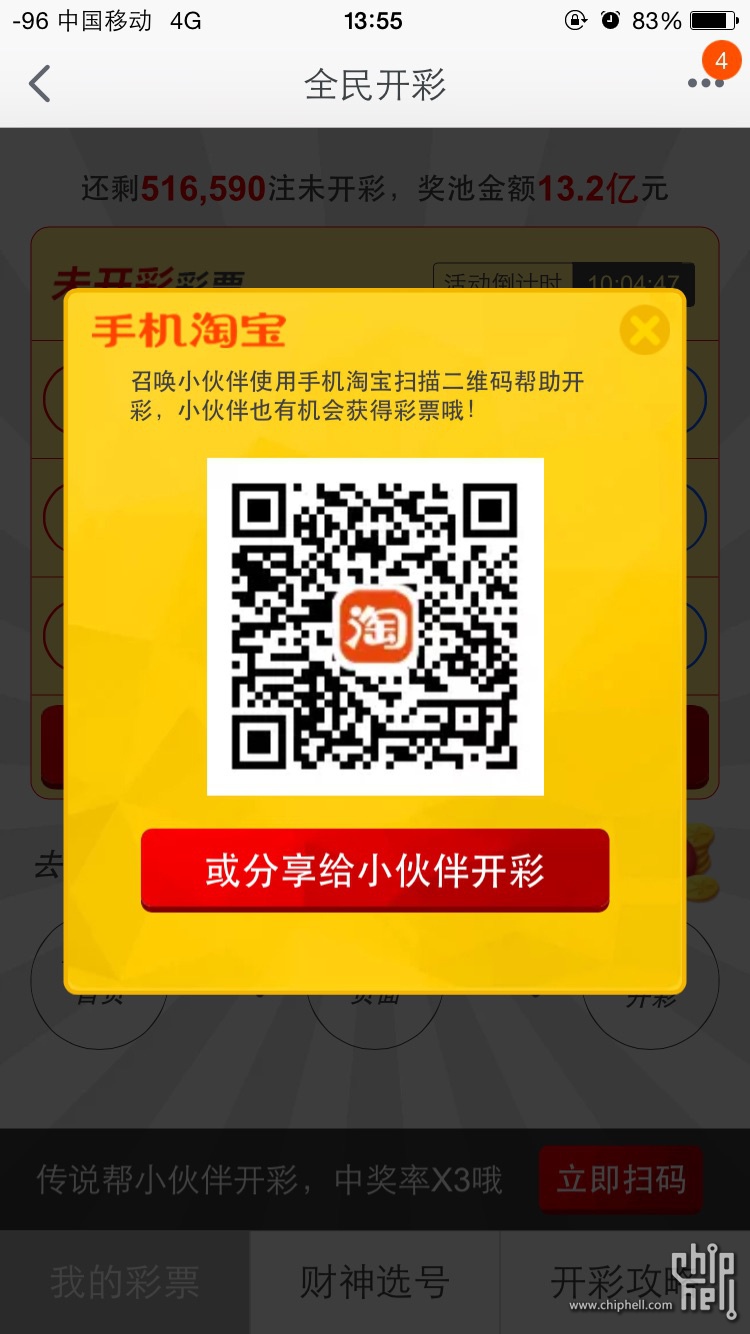Tap 或分享给小伙伴开彩 button
Screen dimensions: 750x1334
click(375, 870)
